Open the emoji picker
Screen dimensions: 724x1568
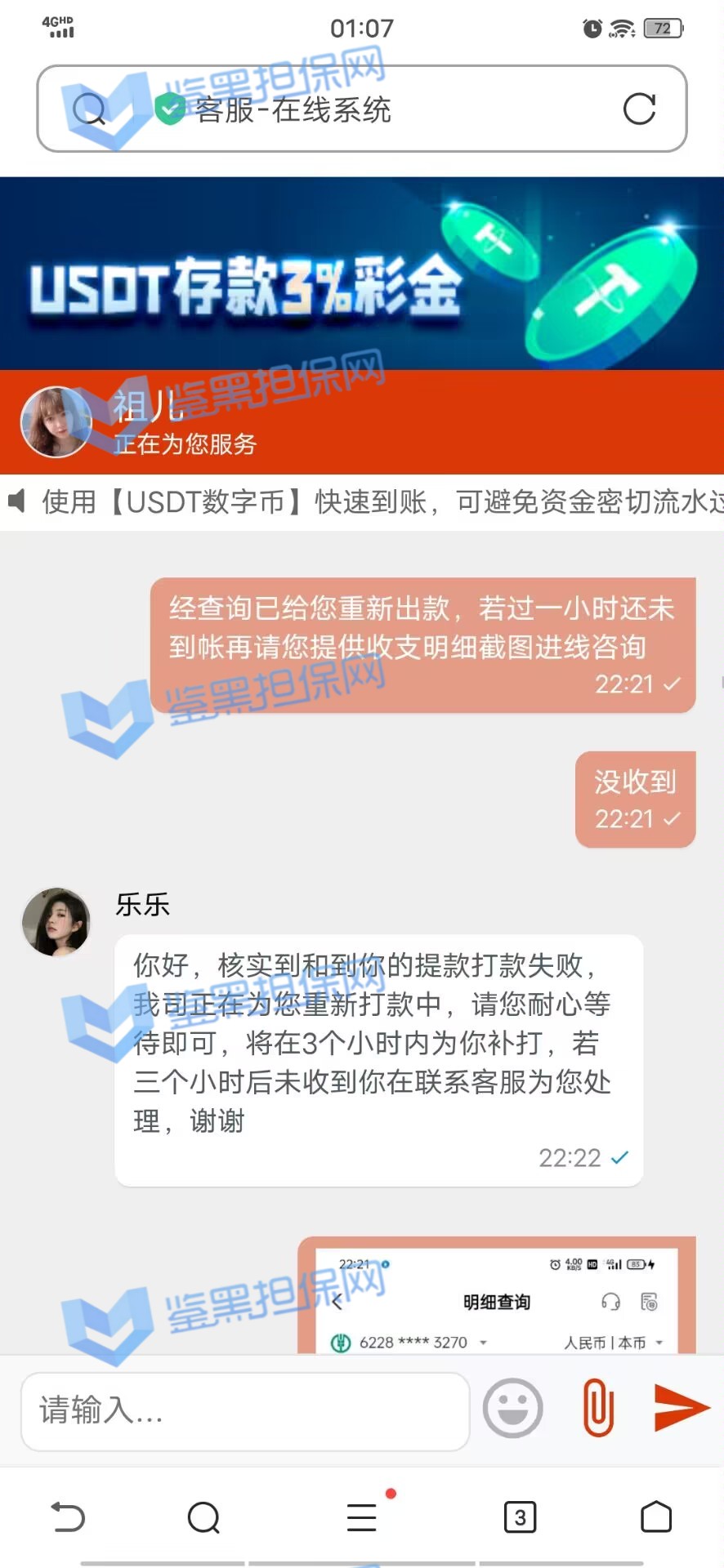tap(512, 1408)
